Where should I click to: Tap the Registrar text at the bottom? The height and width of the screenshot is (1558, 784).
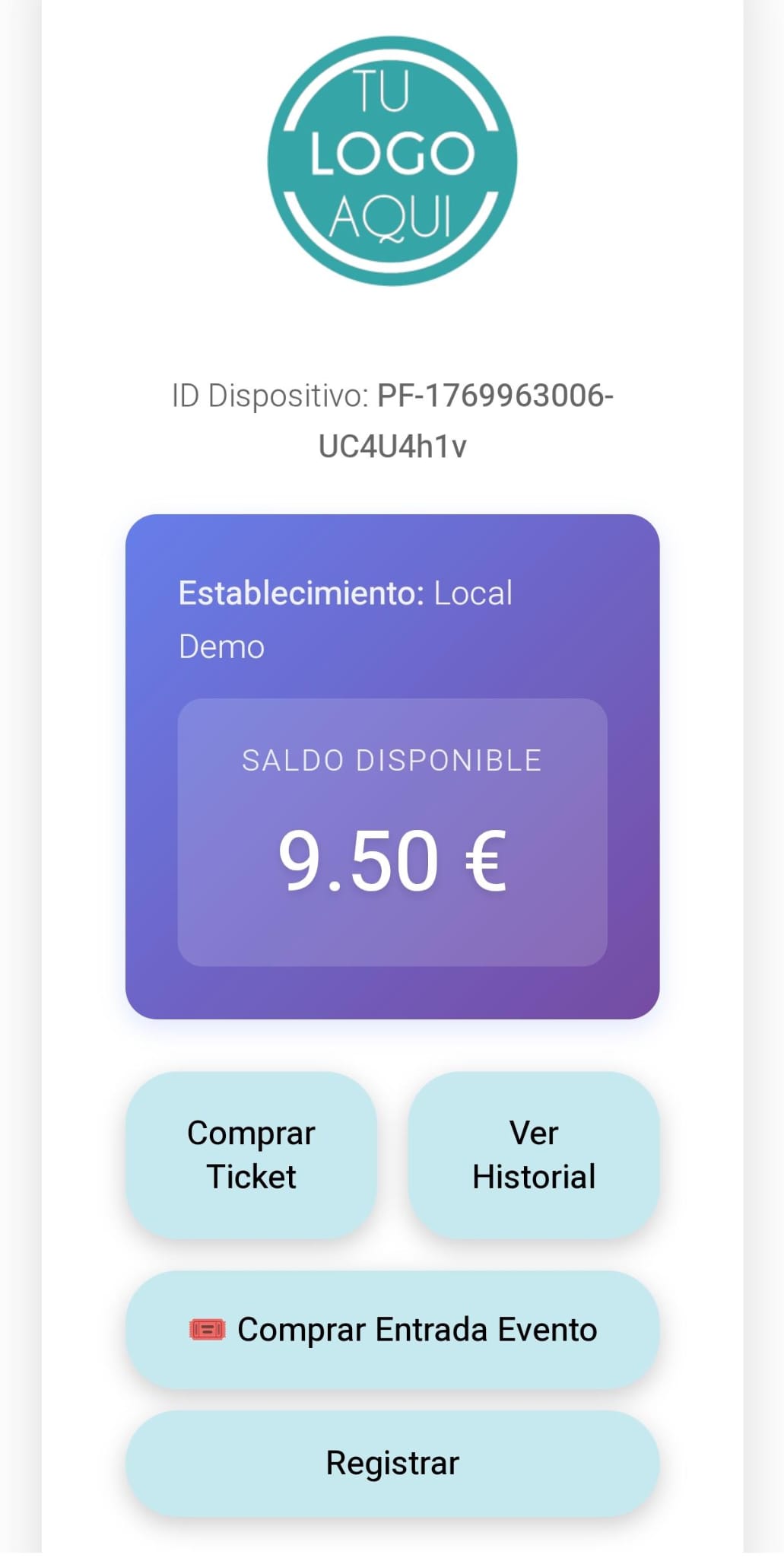click(392, 1462)
